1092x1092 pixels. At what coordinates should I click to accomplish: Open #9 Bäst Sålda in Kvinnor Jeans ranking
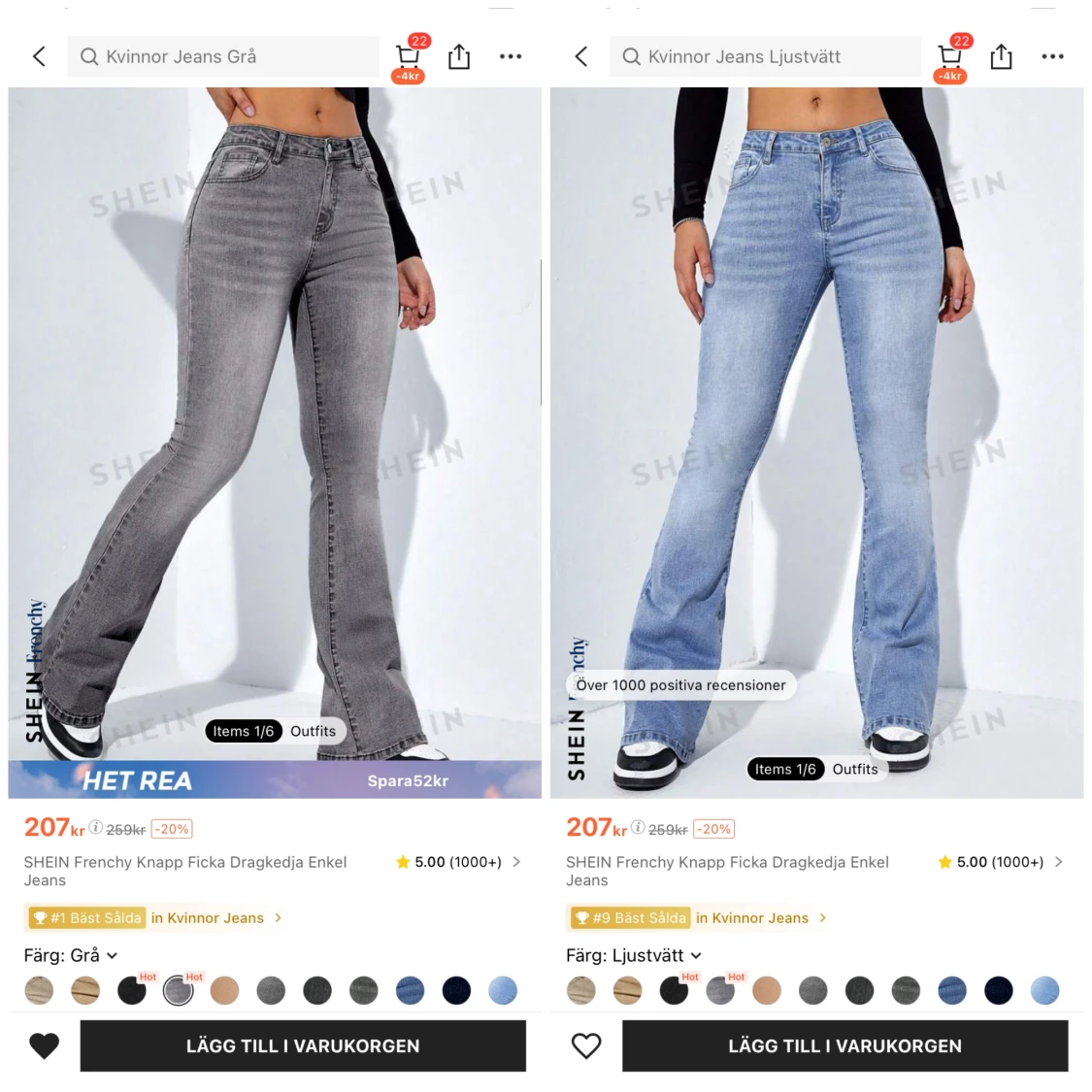point(697,917)
